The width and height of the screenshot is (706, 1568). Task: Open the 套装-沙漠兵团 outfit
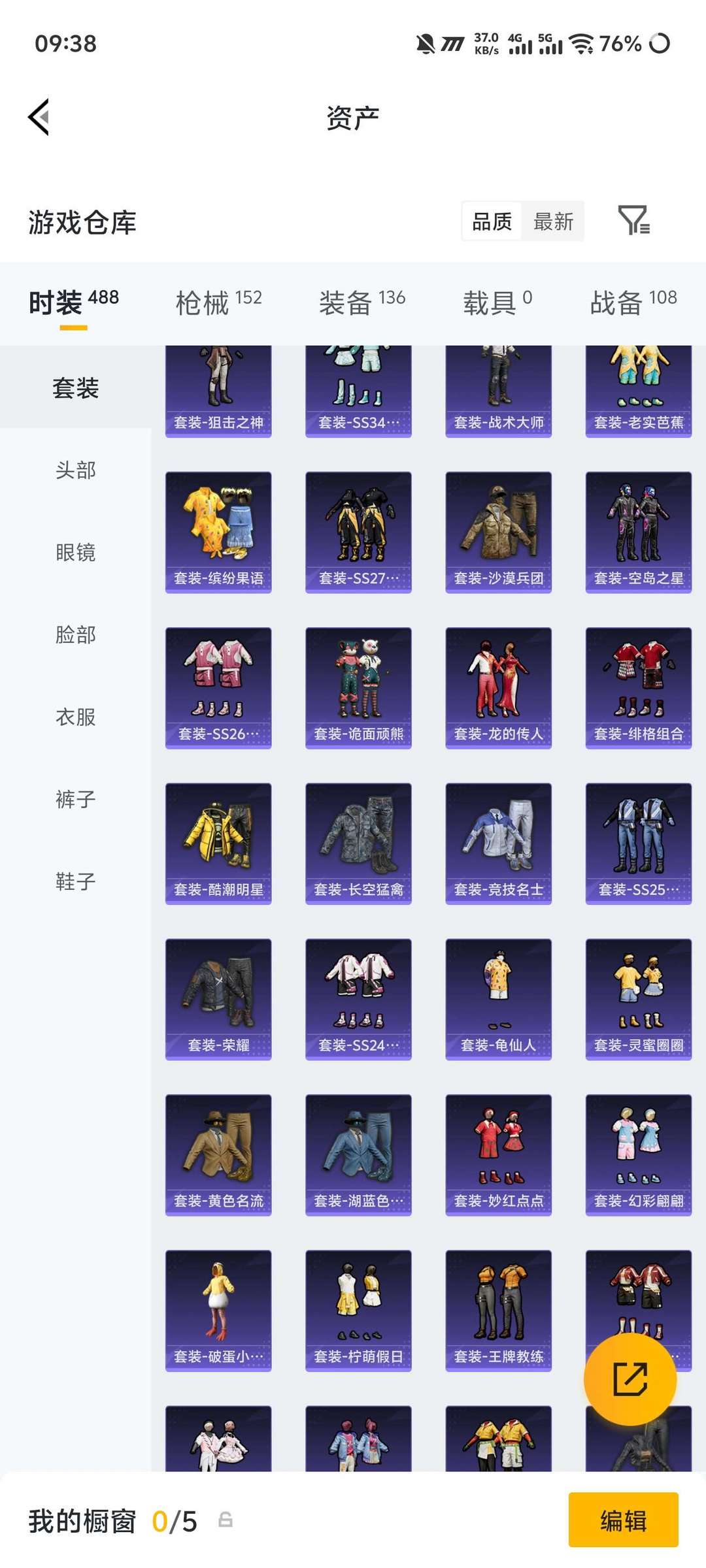[498, 532]
